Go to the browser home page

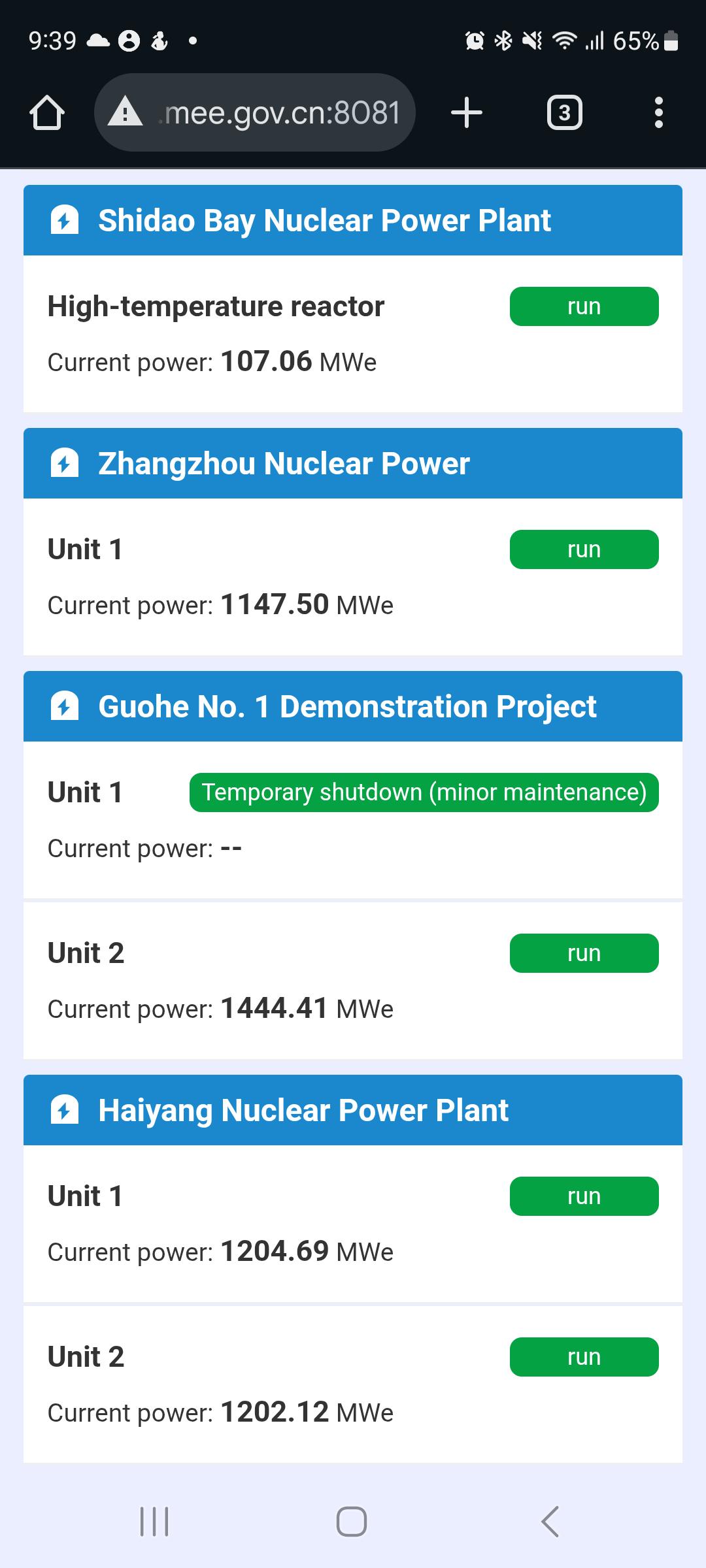click(x=47, y=112)
